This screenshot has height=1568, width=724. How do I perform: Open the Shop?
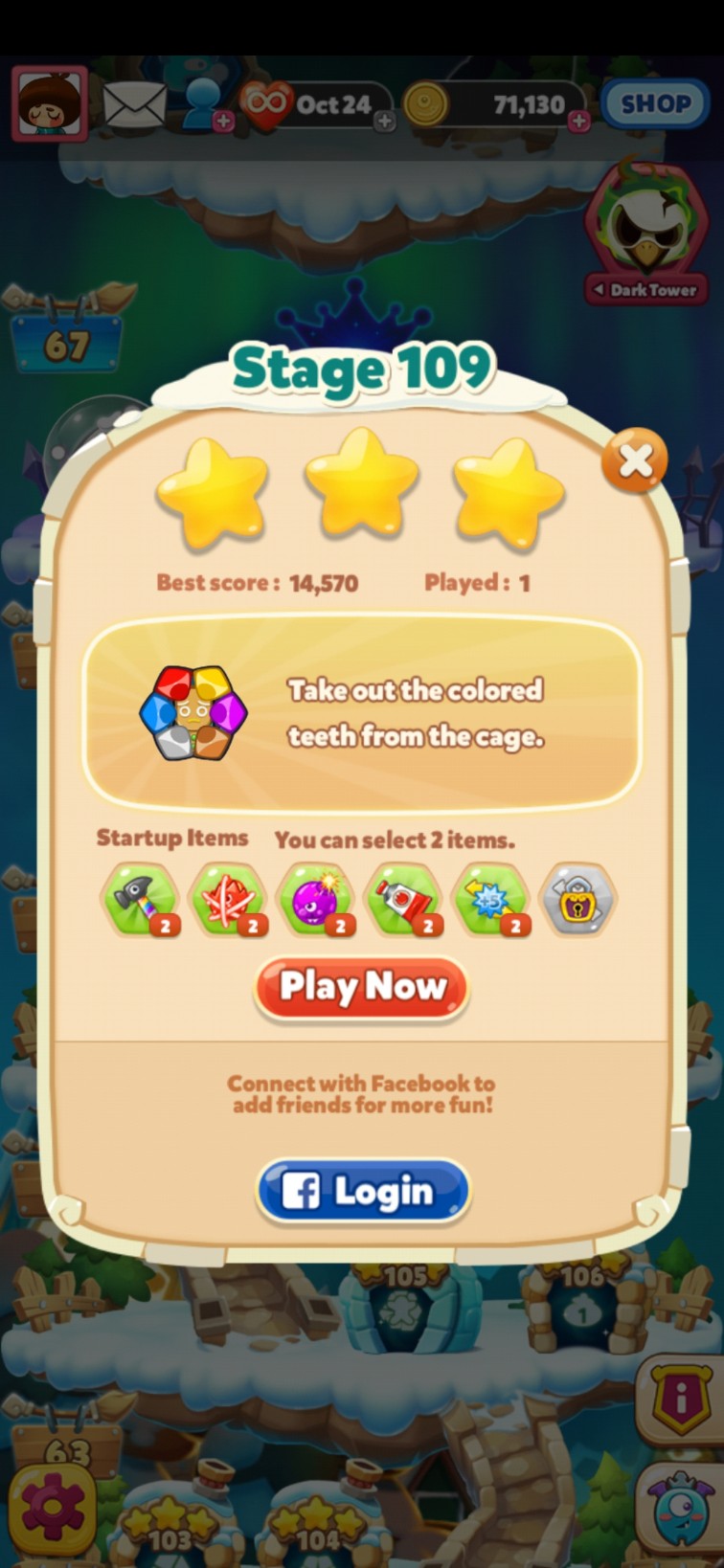click(x=655, y=103)
